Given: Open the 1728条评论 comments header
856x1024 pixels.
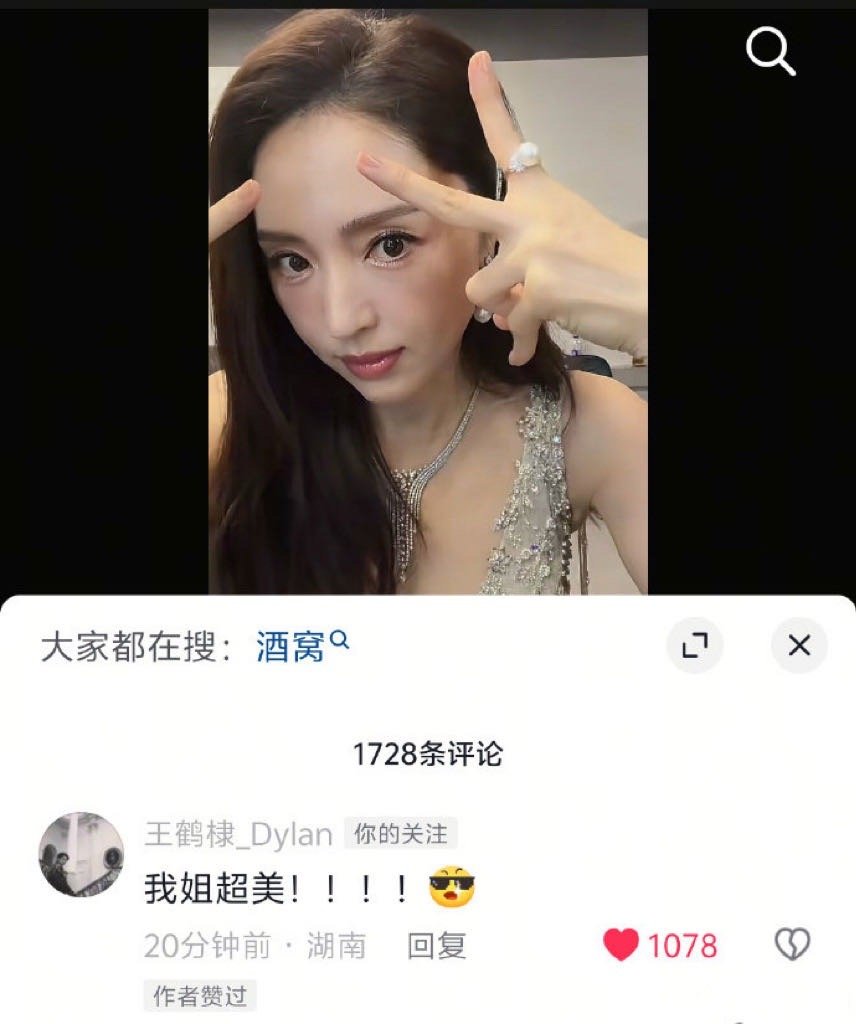Looking at the screenshot, I should [428, 755].
